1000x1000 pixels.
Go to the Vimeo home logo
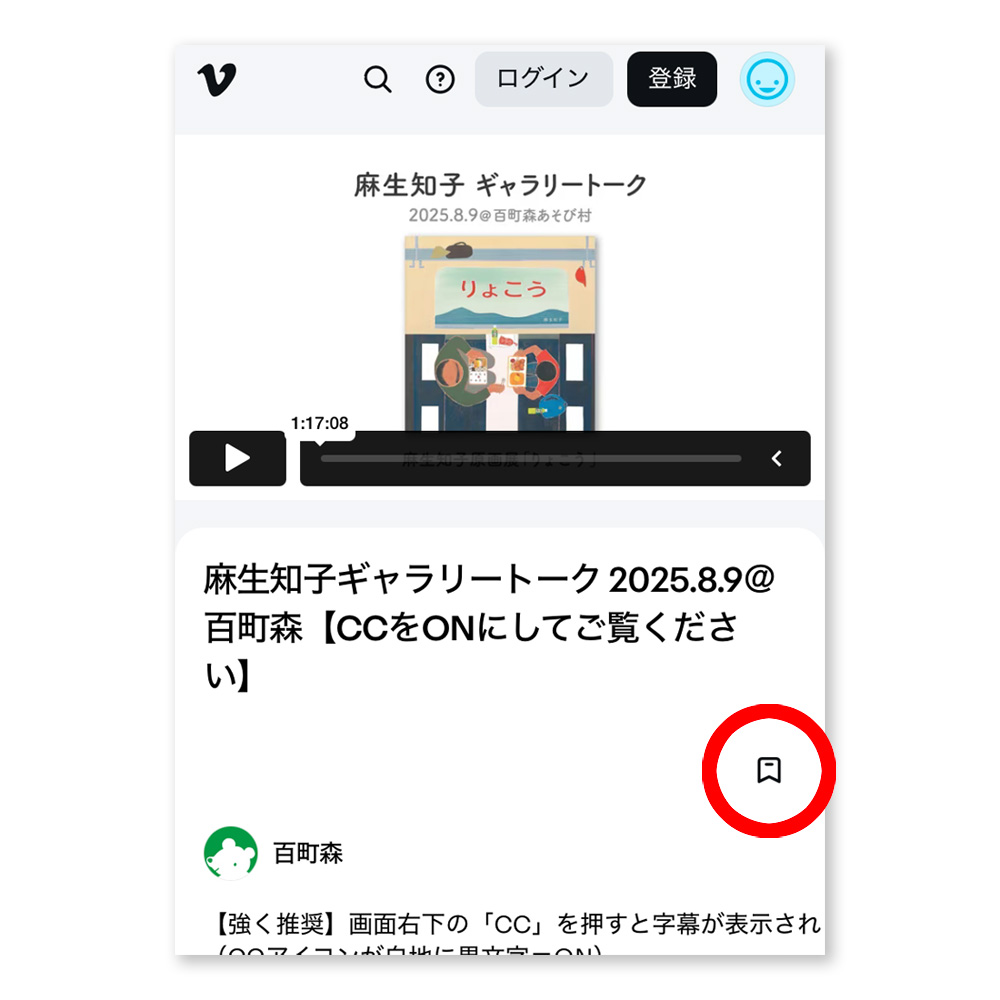pyautogui.click(x=216, y=79)
